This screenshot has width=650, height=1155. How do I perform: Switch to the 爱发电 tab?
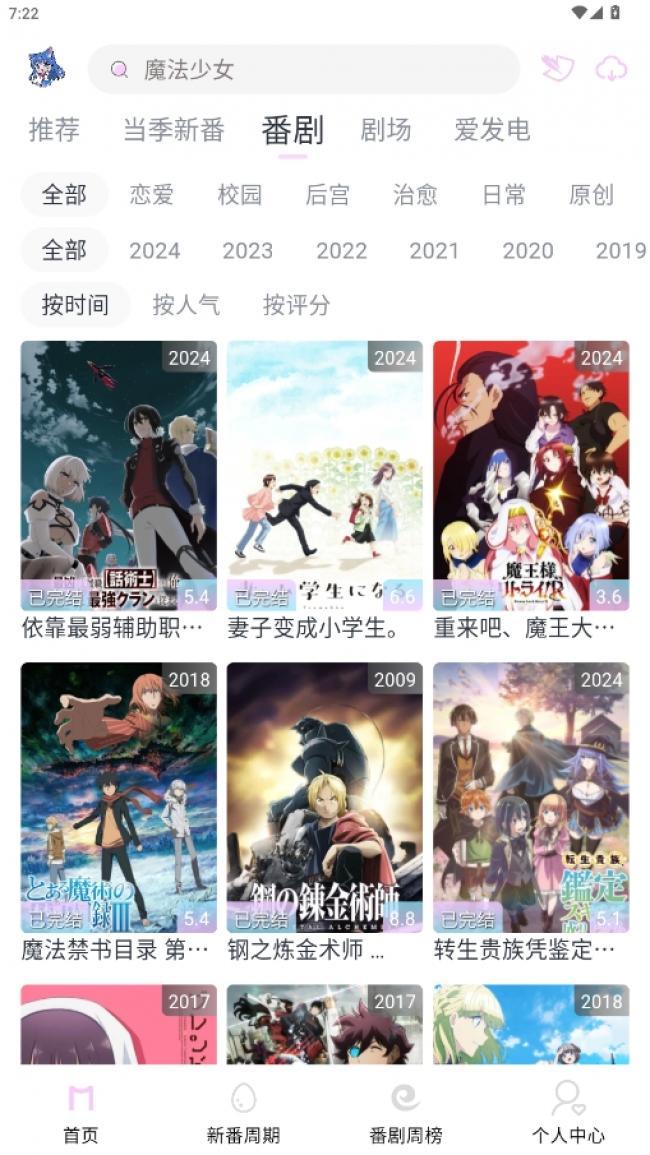pos(491,129)
